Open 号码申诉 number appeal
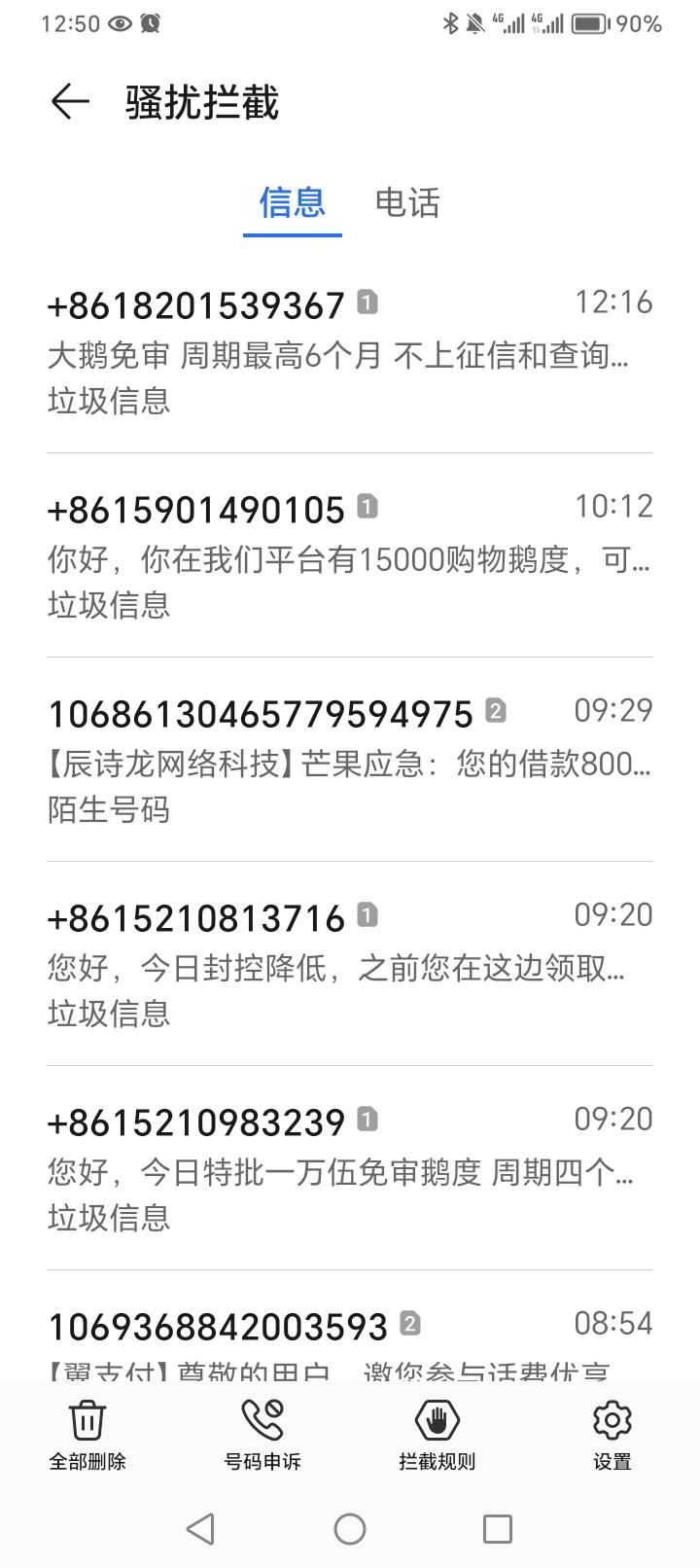Screen dimensions: 700x1568 262,1436
